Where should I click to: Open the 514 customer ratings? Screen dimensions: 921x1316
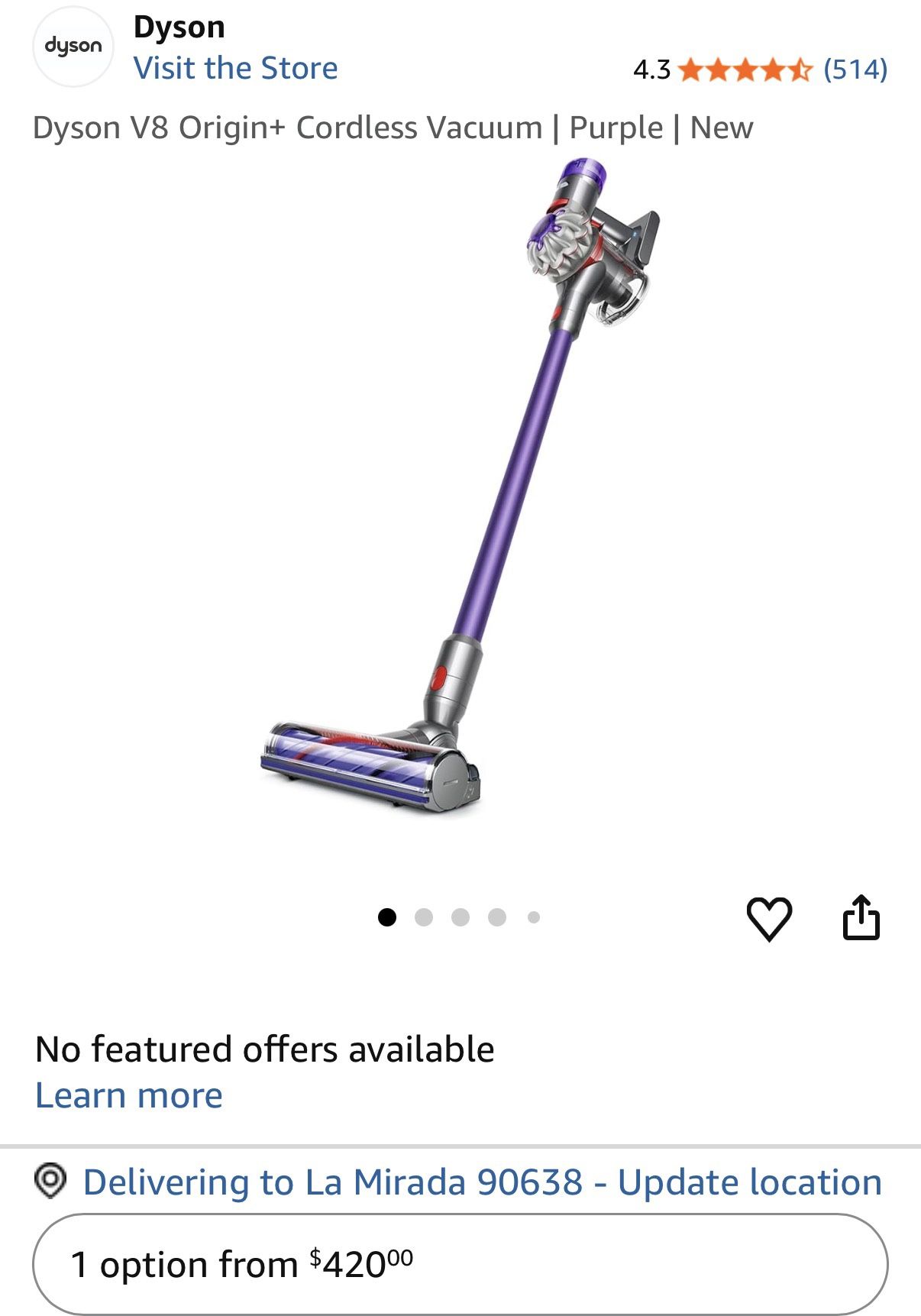click(855, 70)
